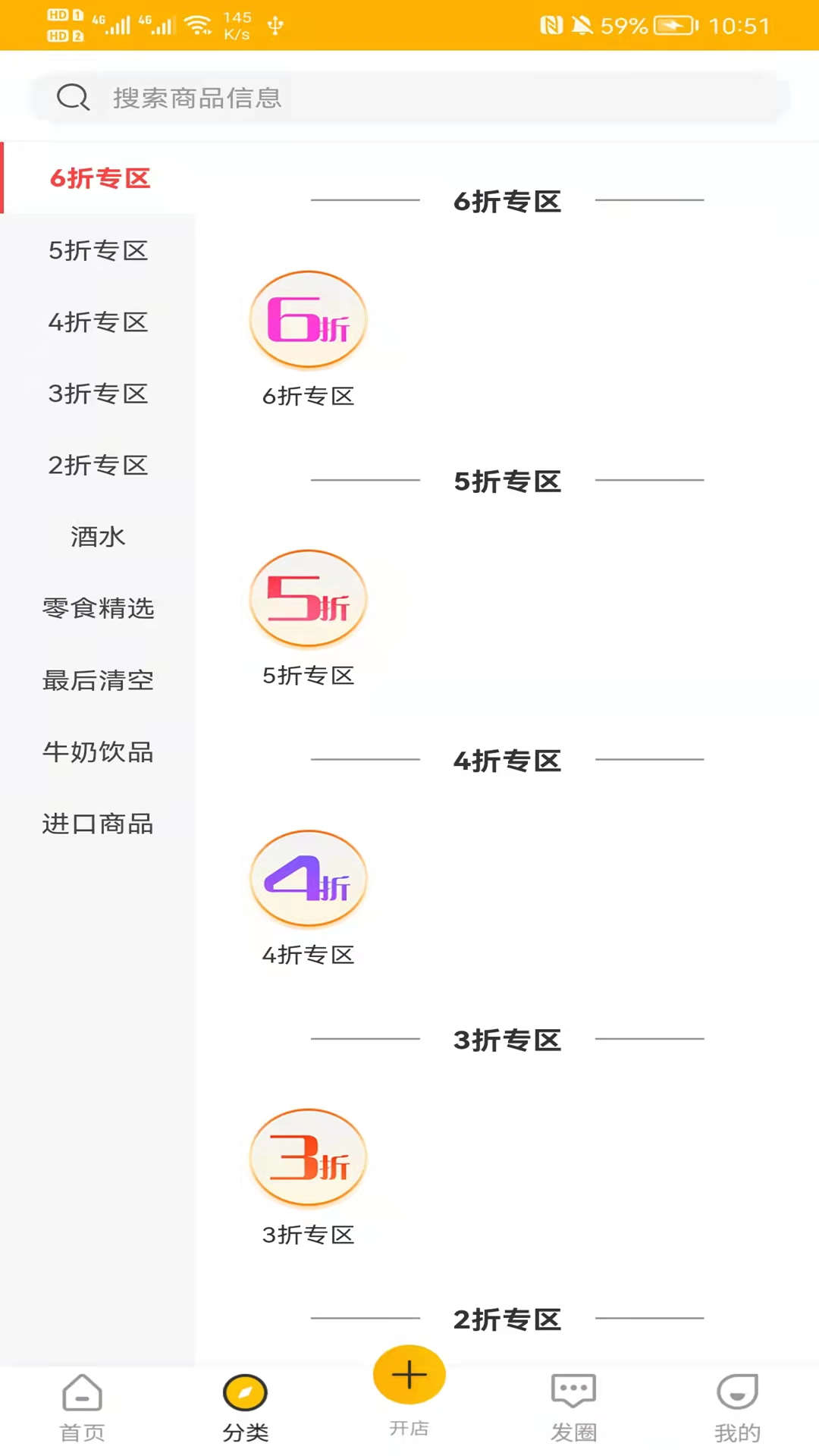Tap the circular 3折 badge image
The image size is (819, 1456).
click(x=307, y=1157)
